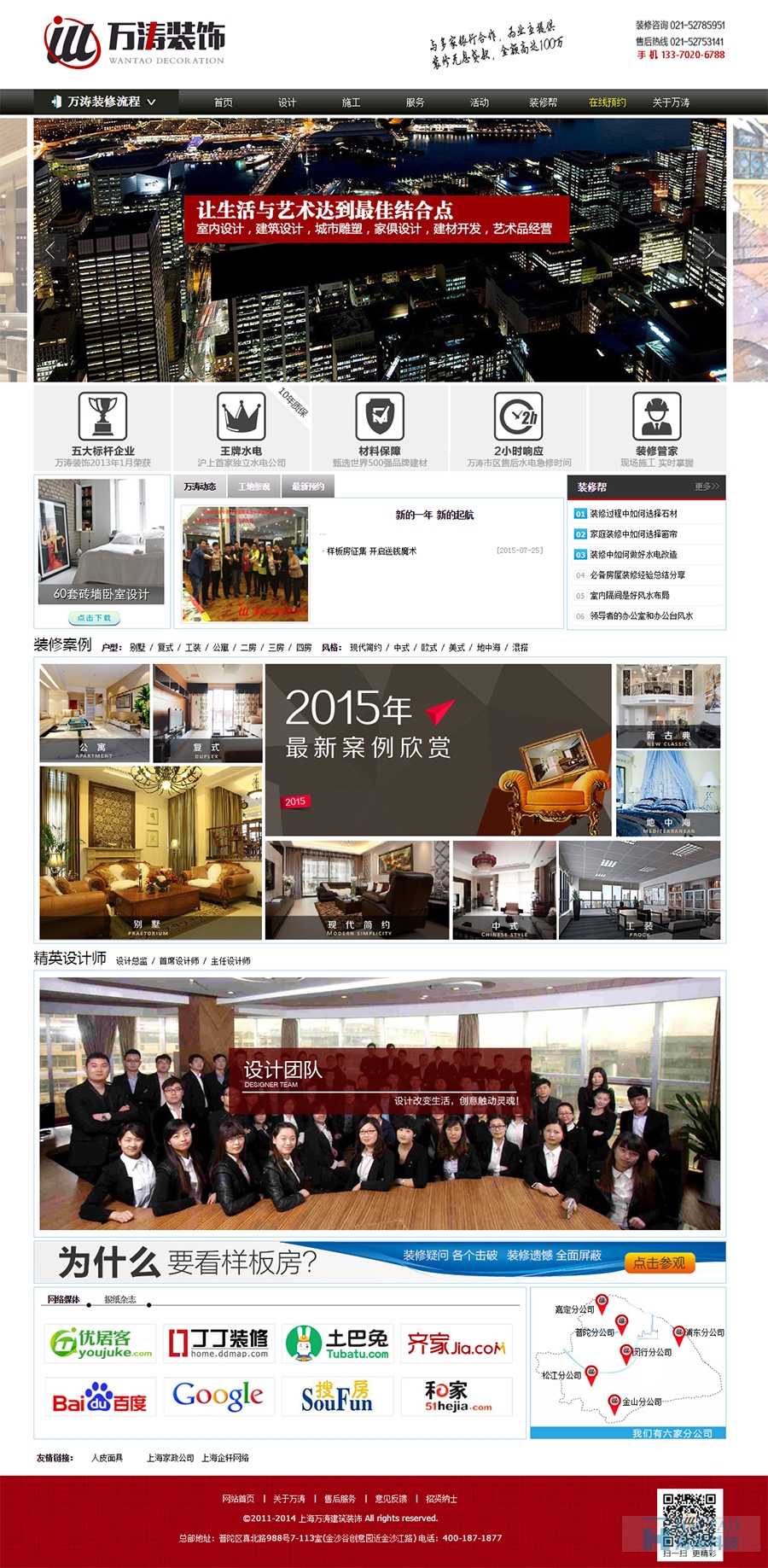The width and height of the screenshot is (768, 1568).
Task: Filter cases by 别墅 house type
Action: pyautogui.click(x=137, y=648)
